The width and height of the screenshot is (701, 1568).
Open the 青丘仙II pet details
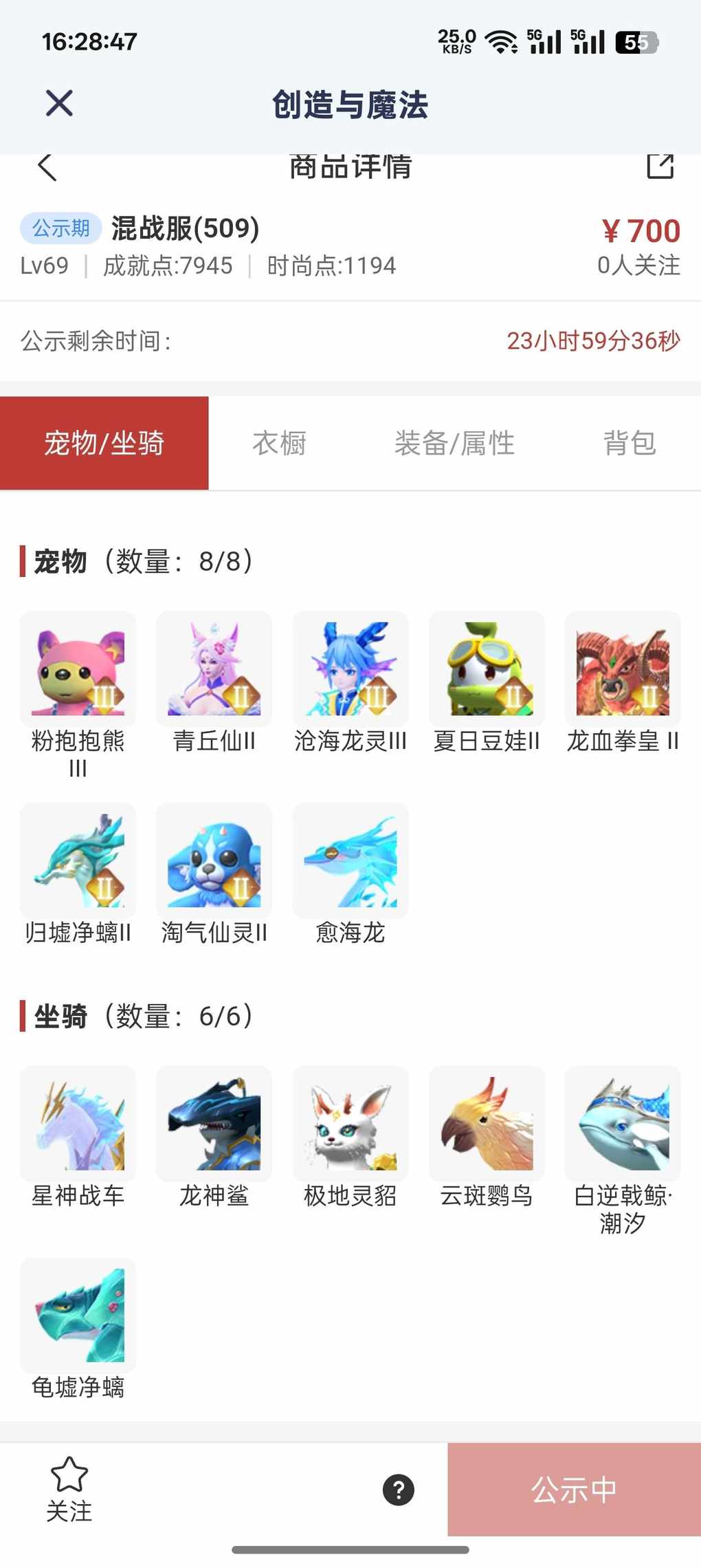pos(214,669)
